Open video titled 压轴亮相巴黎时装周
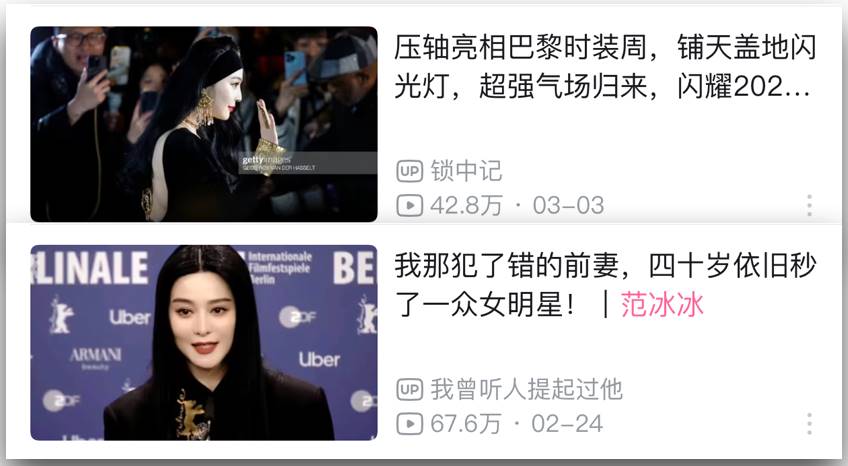Screen dimensions: 848x466 [x=601, y=67]
